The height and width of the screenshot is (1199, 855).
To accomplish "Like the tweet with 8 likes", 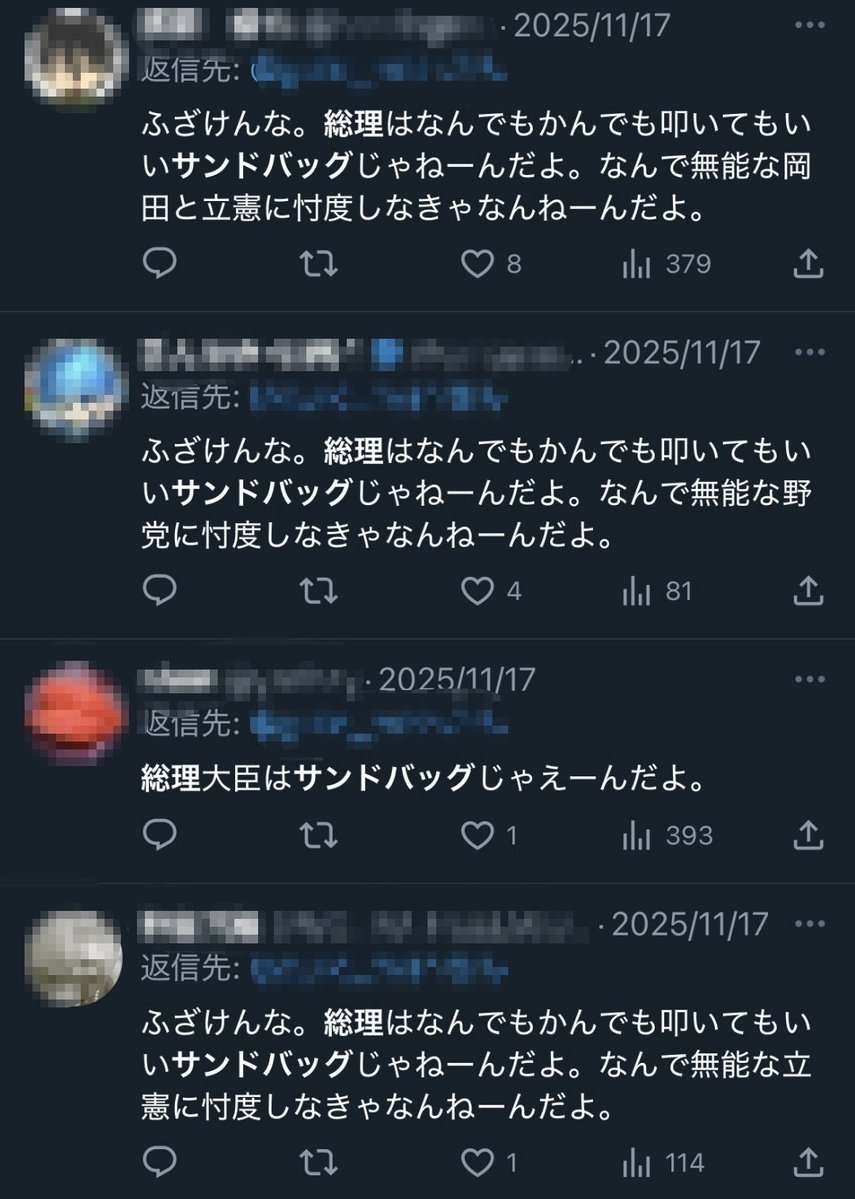I will click(480, 263).
